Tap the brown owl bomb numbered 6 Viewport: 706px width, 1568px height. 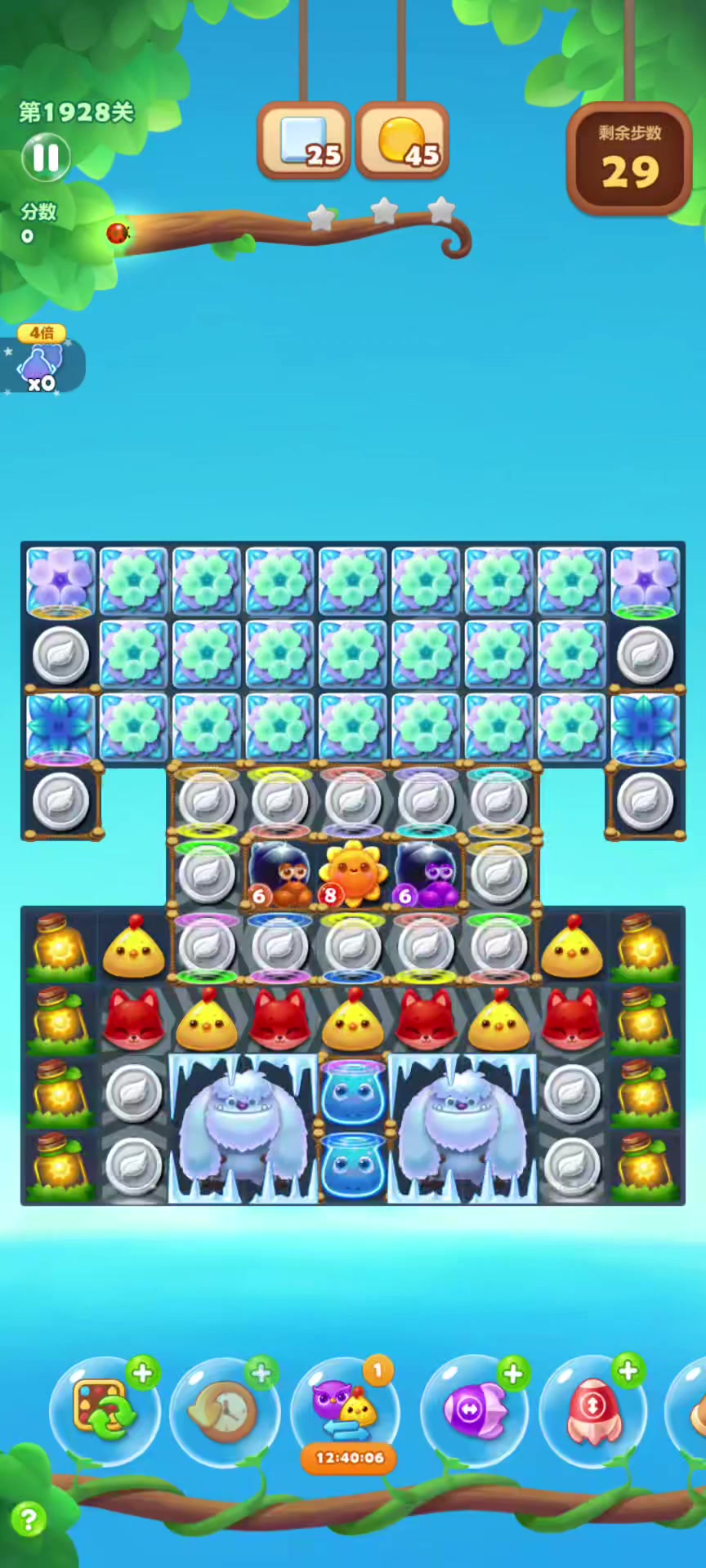tap(280, 874)
